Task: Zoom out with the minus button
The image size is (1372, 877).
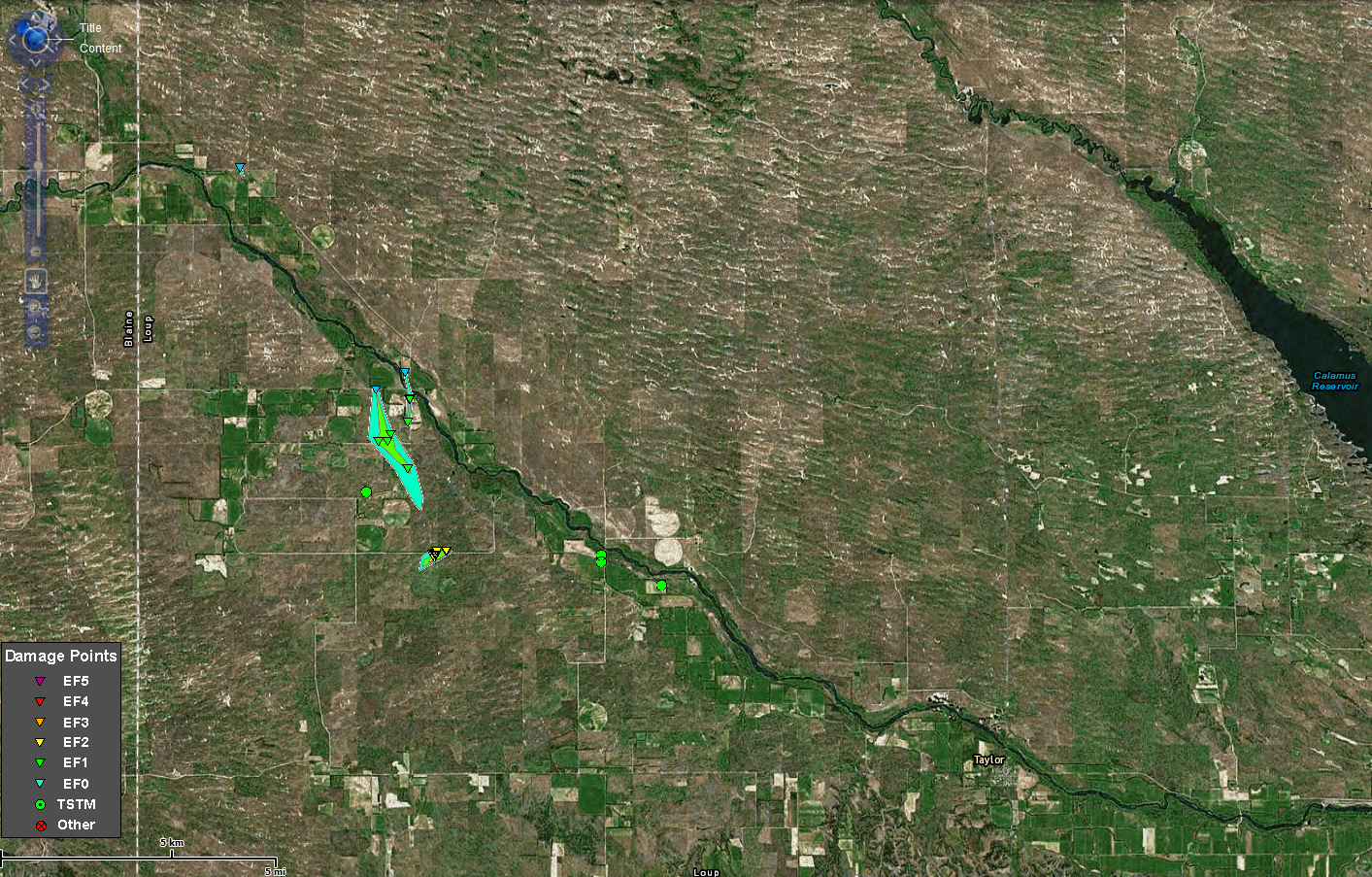Action: pyautogui.click(x=36, y=251)
